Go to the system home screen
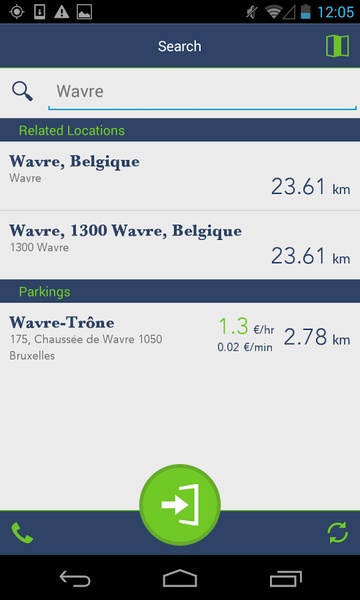Image resolution: width=360 pixels, height=600 pixels. (x=180, y=578)
